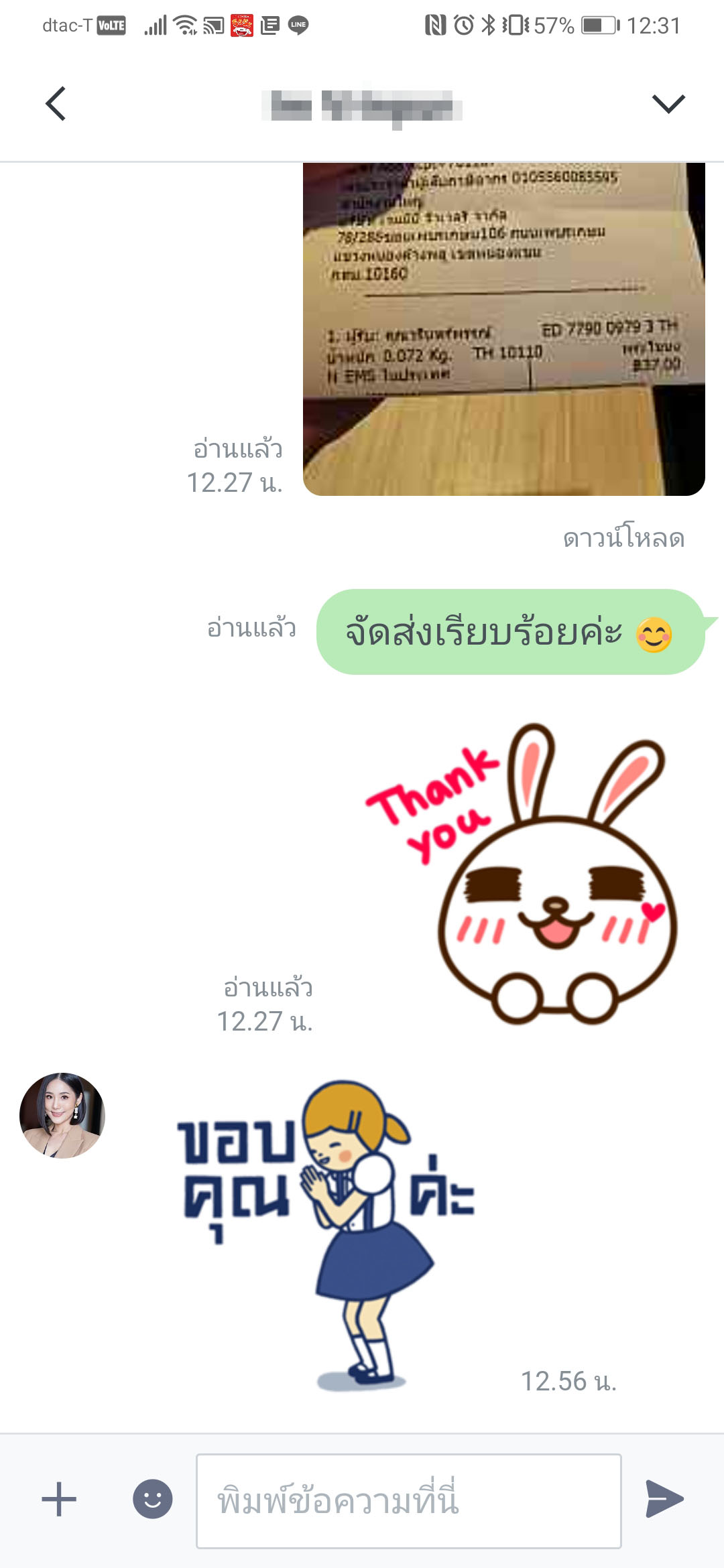Open the sticker and emoji picker

point(152,1499)
